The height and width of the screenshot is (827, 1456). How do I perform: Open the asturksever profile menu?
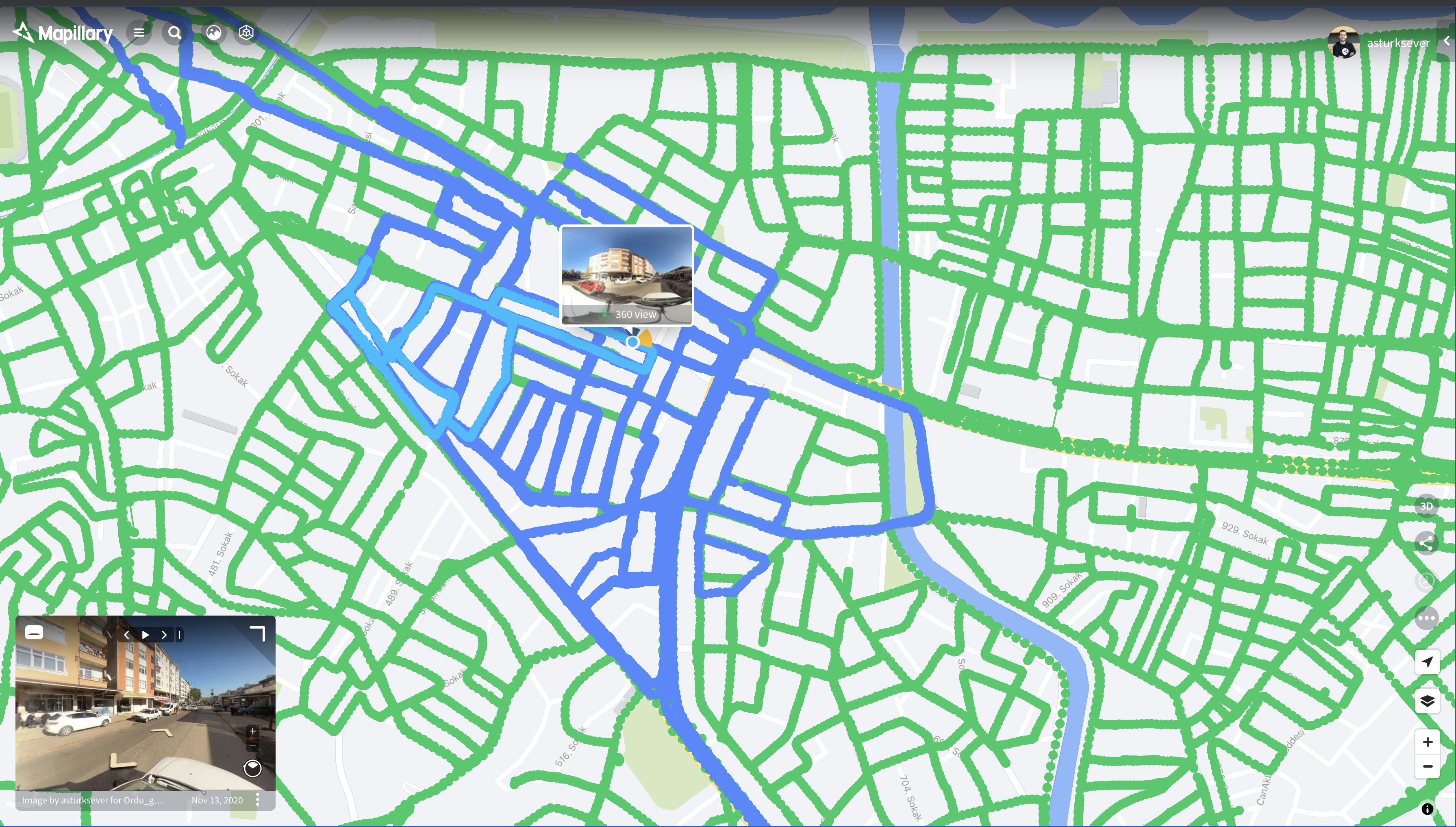(1380, 43)
